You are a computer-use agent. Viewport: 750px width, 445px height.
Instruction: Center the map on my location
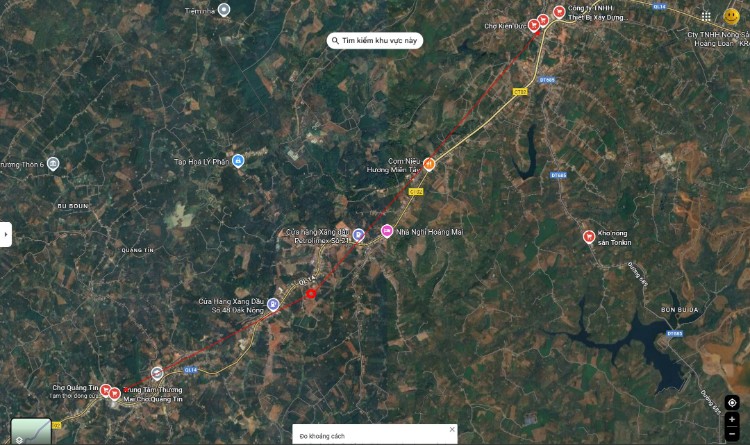(732, 402)
